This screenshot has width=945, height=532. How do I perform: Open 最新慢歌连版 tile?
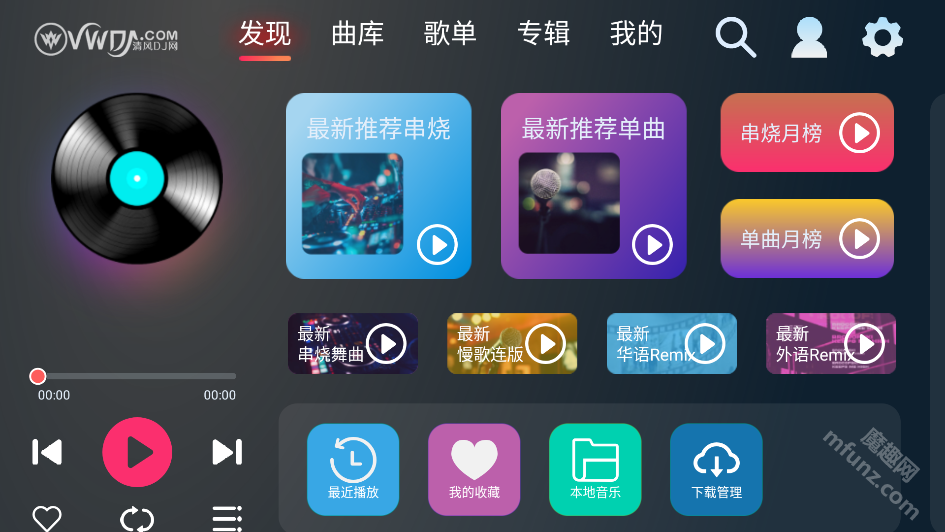[x=511, y=343]
